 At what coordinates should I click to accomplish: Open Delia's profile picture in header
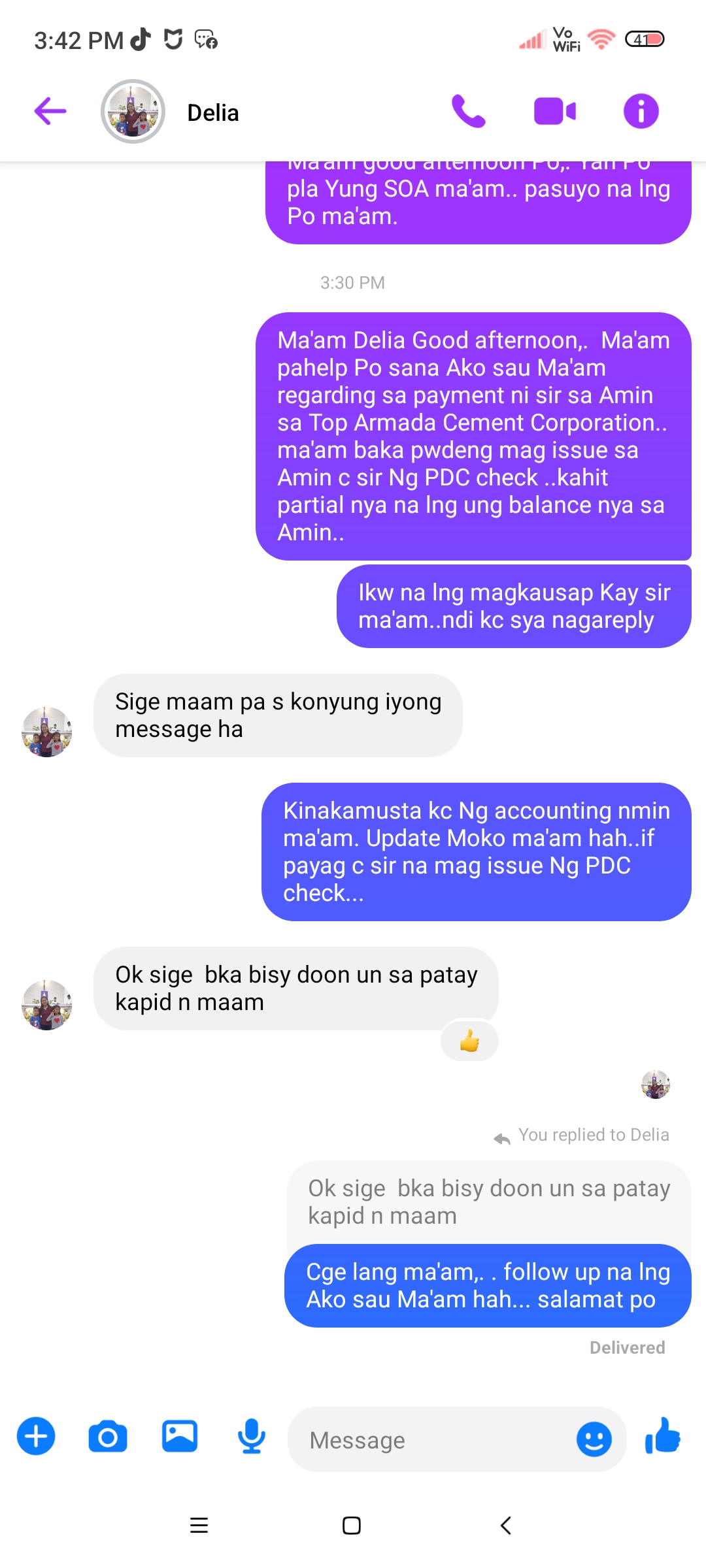pos(133,112)
